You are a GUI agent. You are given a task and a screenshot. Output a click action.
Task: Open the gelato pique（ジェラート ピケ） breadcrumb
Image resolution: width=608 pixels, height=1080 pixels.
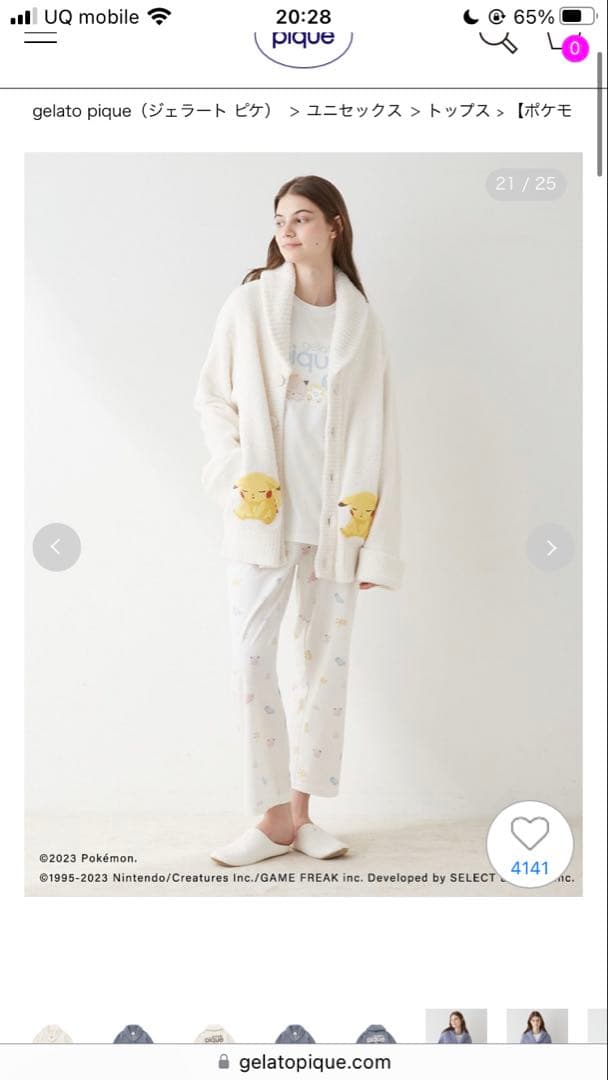click(x=152, y=111)
